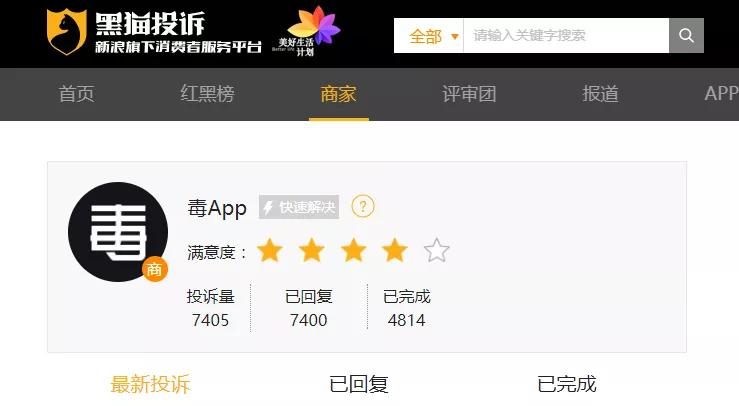This screenshot has width=739, height=406.
Task: Select the 商家 tab
Action: click(338, 94)
